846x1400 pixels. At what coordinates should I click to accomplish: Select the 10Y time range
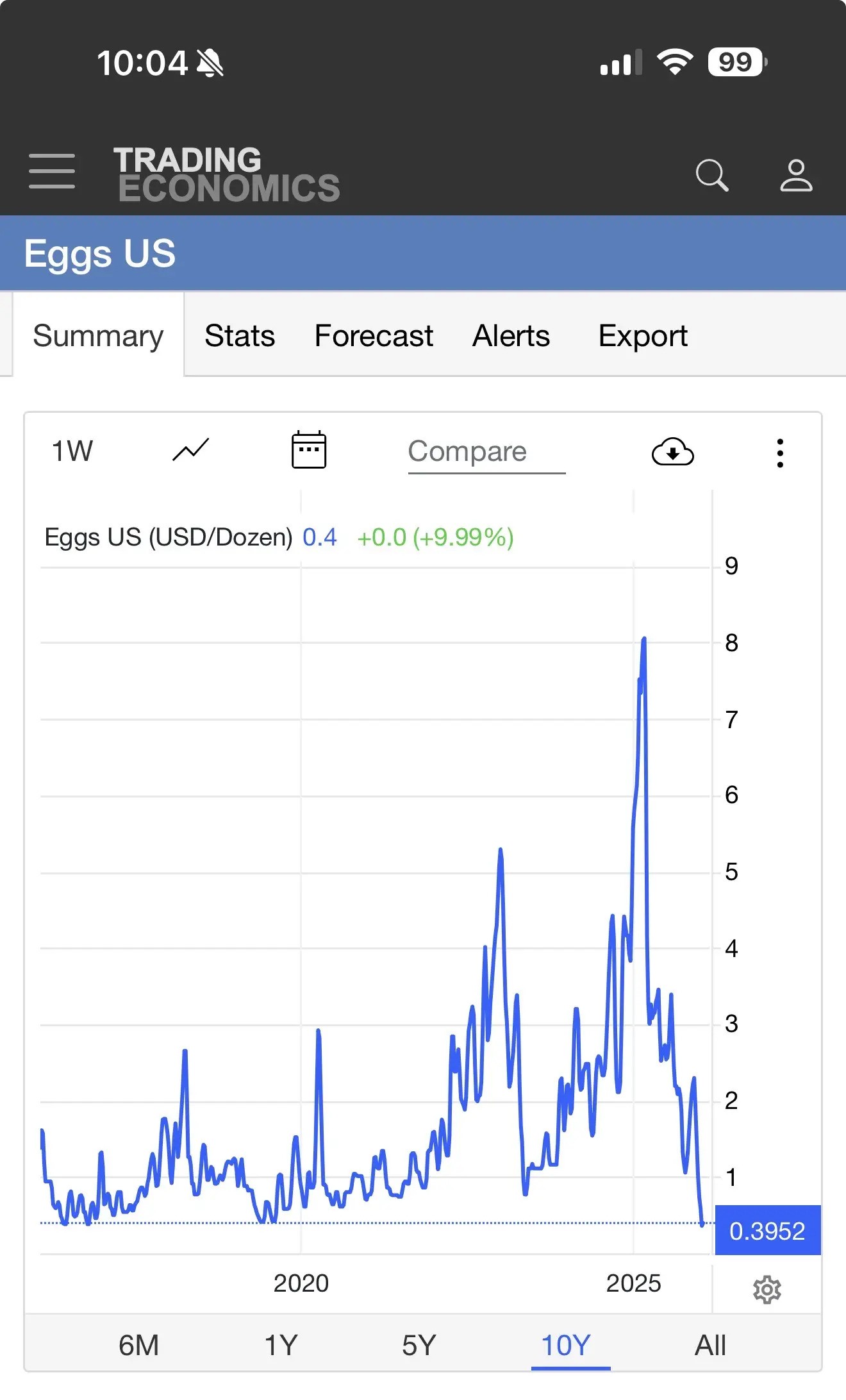click(566, 1345)
